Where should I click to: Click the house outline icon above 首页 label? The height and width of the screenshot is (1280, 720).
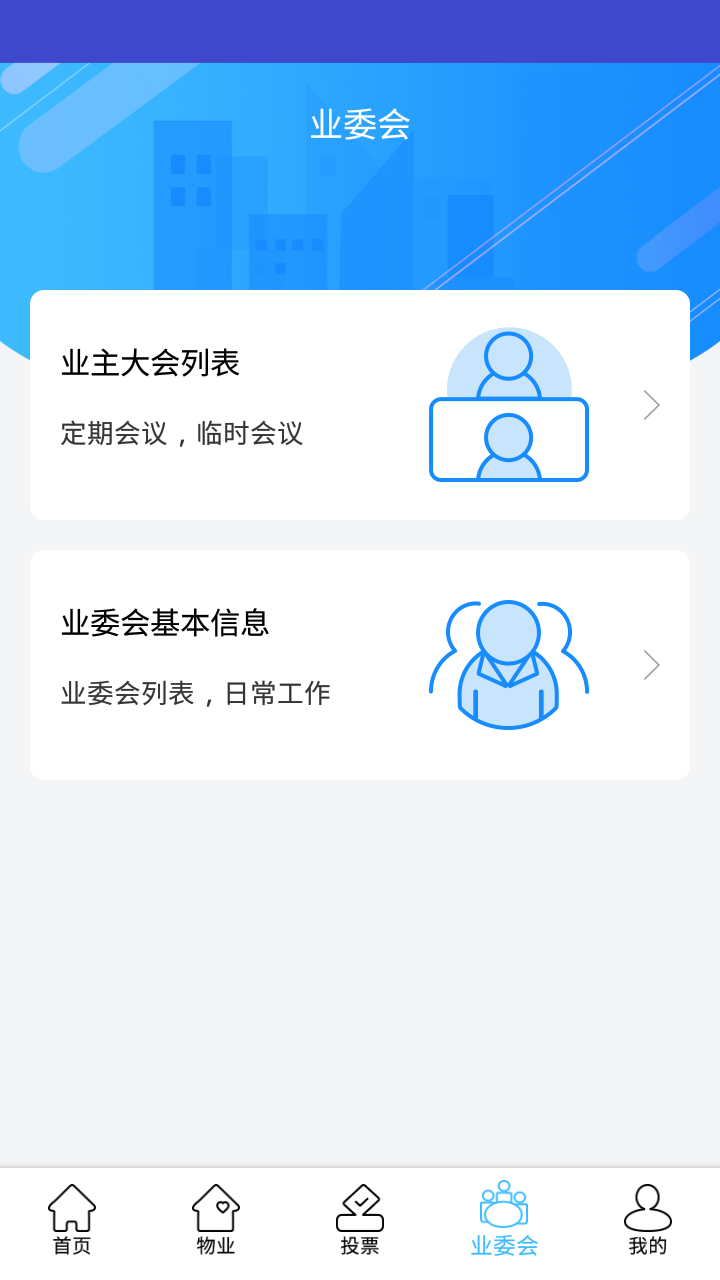[71, 1207]
